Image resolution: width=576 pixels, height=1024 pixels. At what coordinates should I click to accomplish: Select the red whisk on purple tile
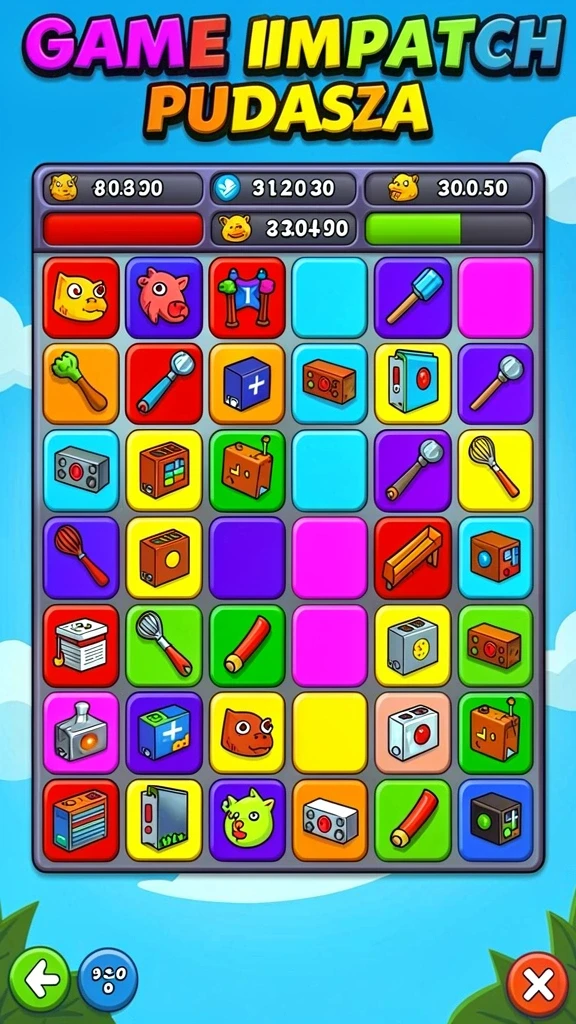(x=81, y=558)
